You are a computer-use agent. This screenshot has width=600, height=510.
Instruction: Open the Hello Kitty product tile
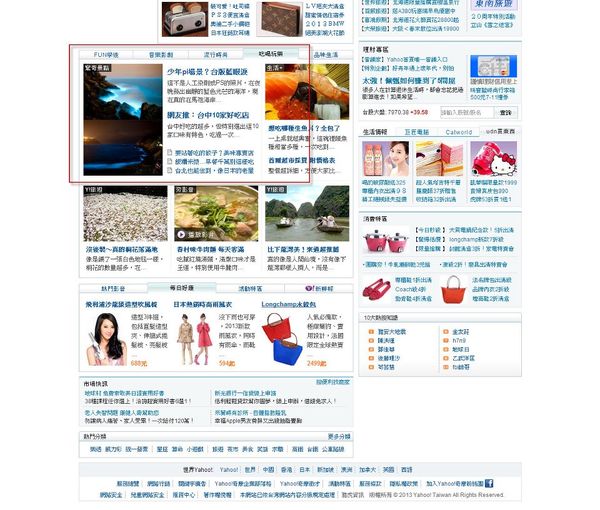pyautogui.click(x=496, y=158)
